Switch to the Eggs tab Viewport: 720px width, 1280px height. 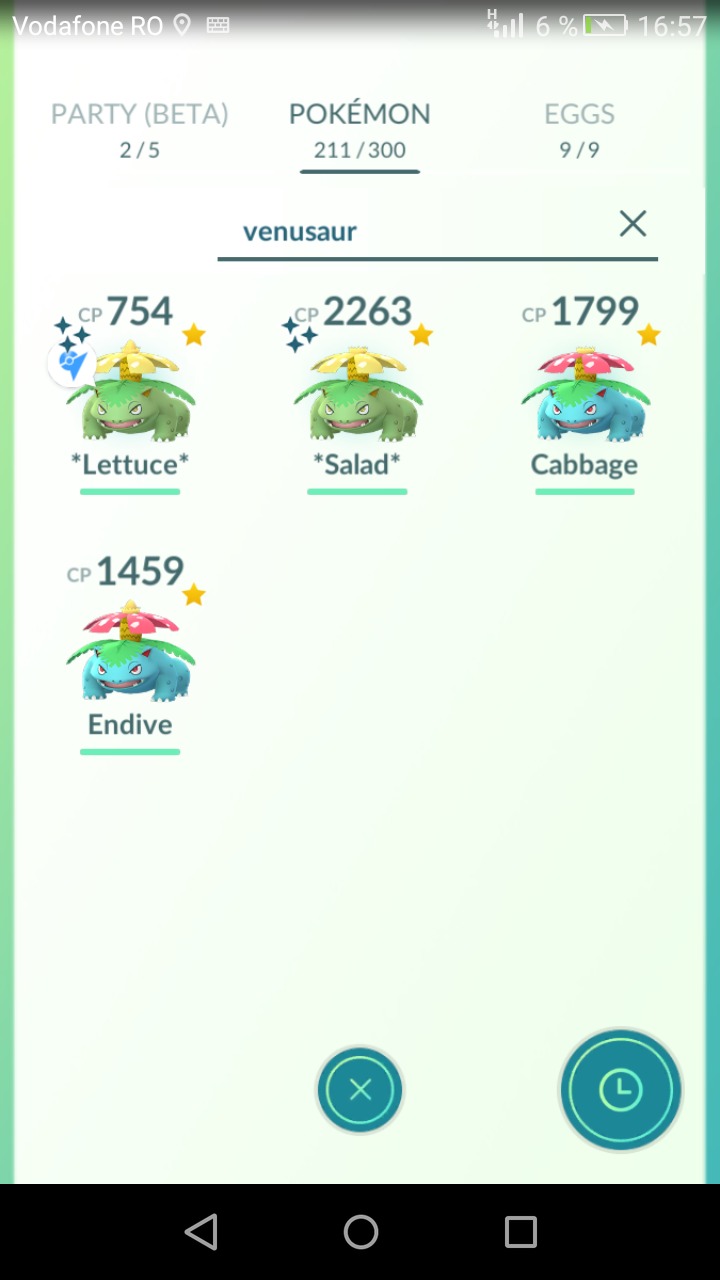579,130
